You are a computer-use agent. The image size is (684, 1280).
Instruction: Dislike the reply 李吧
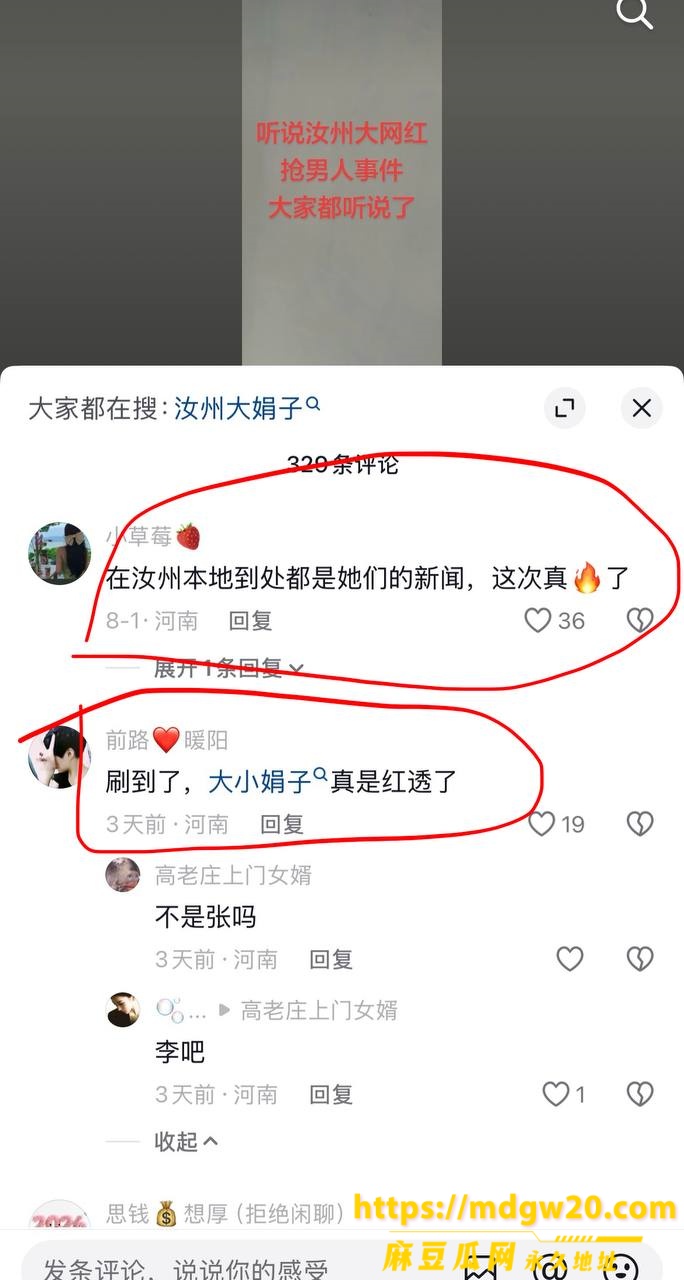click(640, 1094)
